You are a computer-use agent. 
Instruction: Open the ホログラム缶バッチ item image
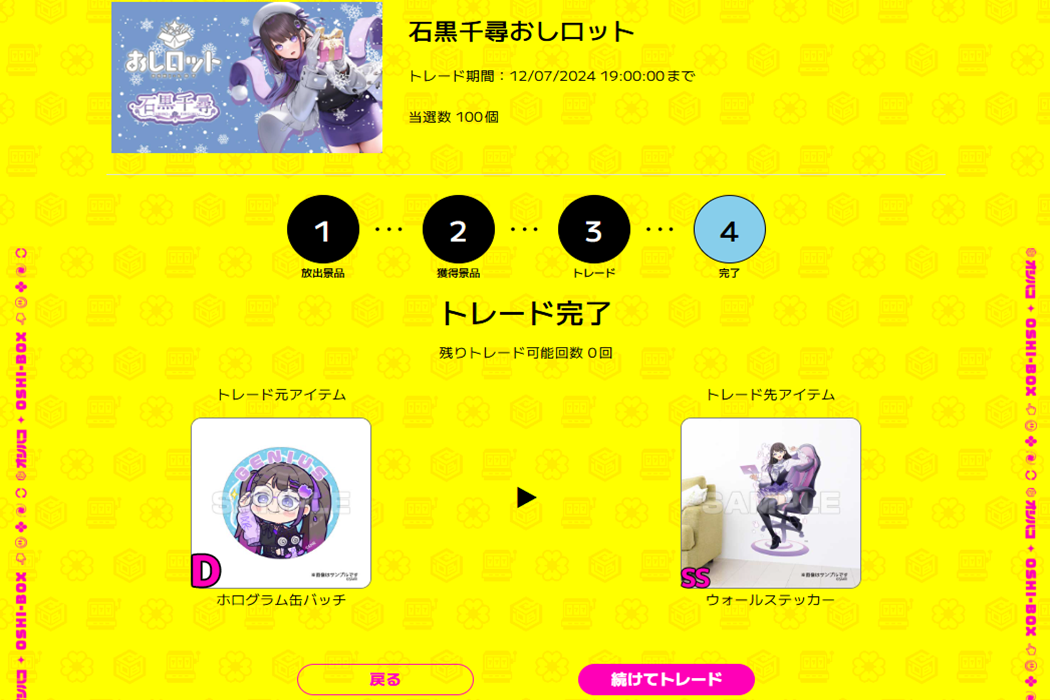[281, 503]
